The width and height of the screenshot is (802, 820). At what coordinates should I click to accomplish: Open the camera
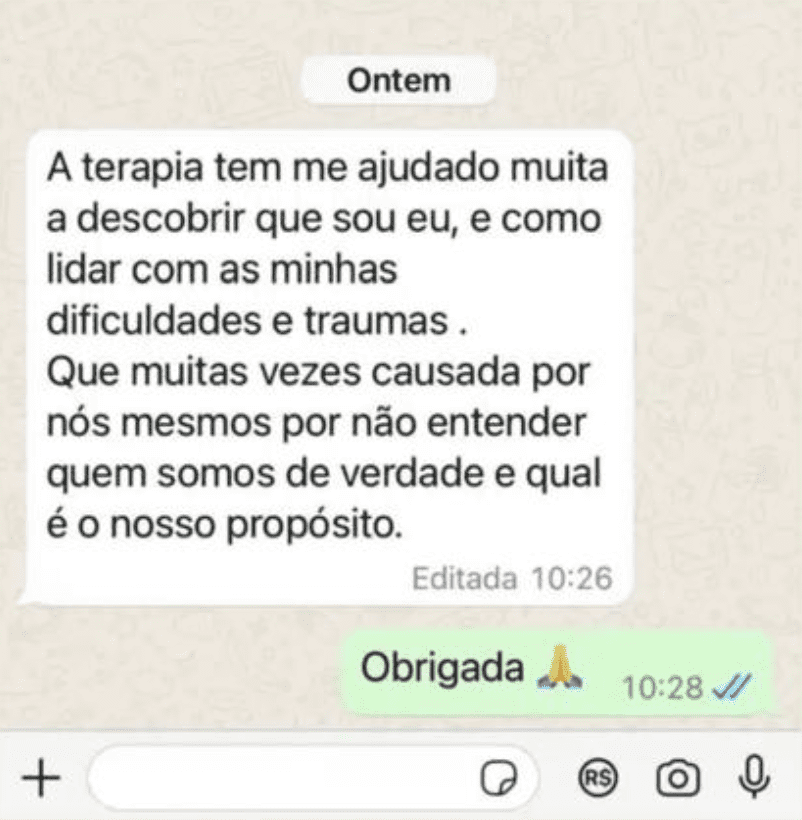pos(677,777)
